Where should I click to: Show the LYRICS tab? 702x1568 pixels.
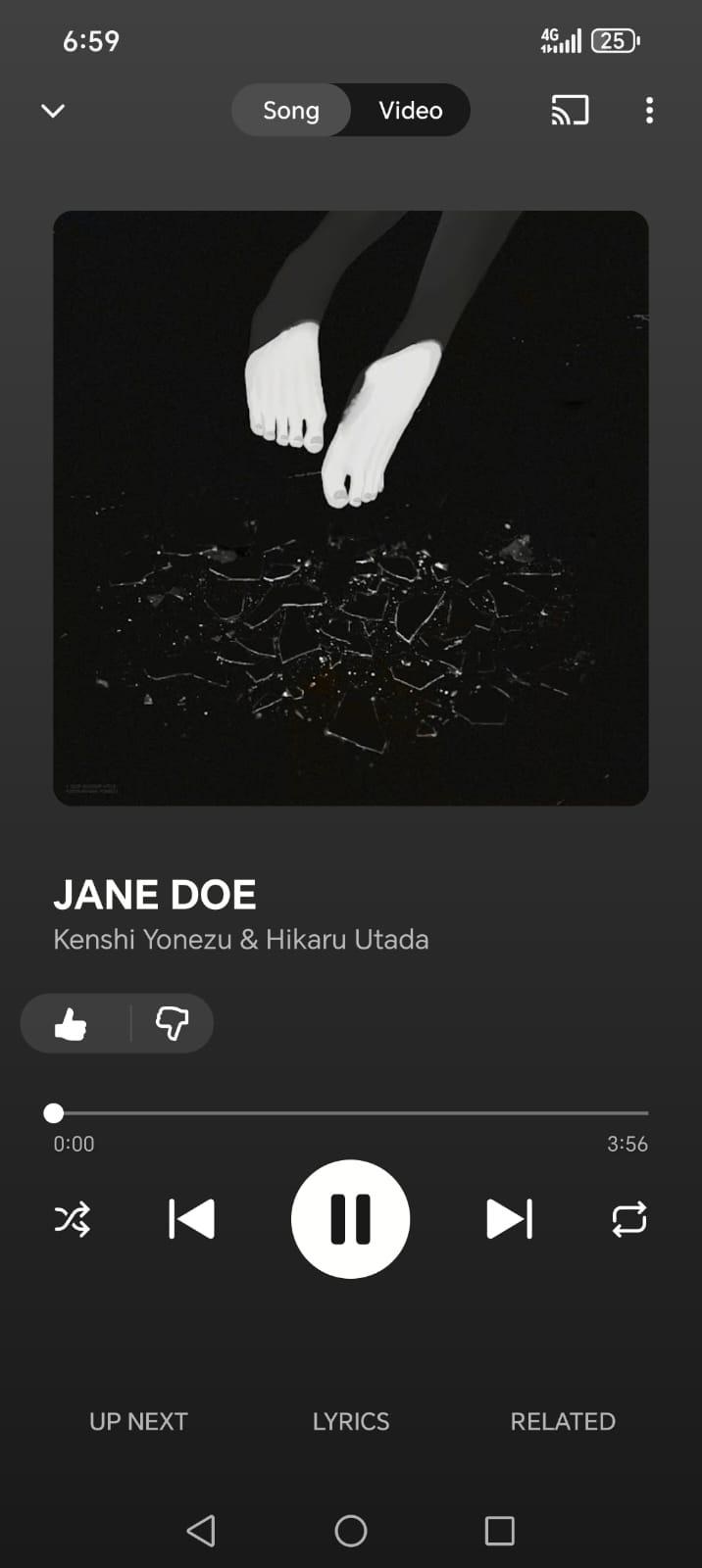coord(351,1421)
